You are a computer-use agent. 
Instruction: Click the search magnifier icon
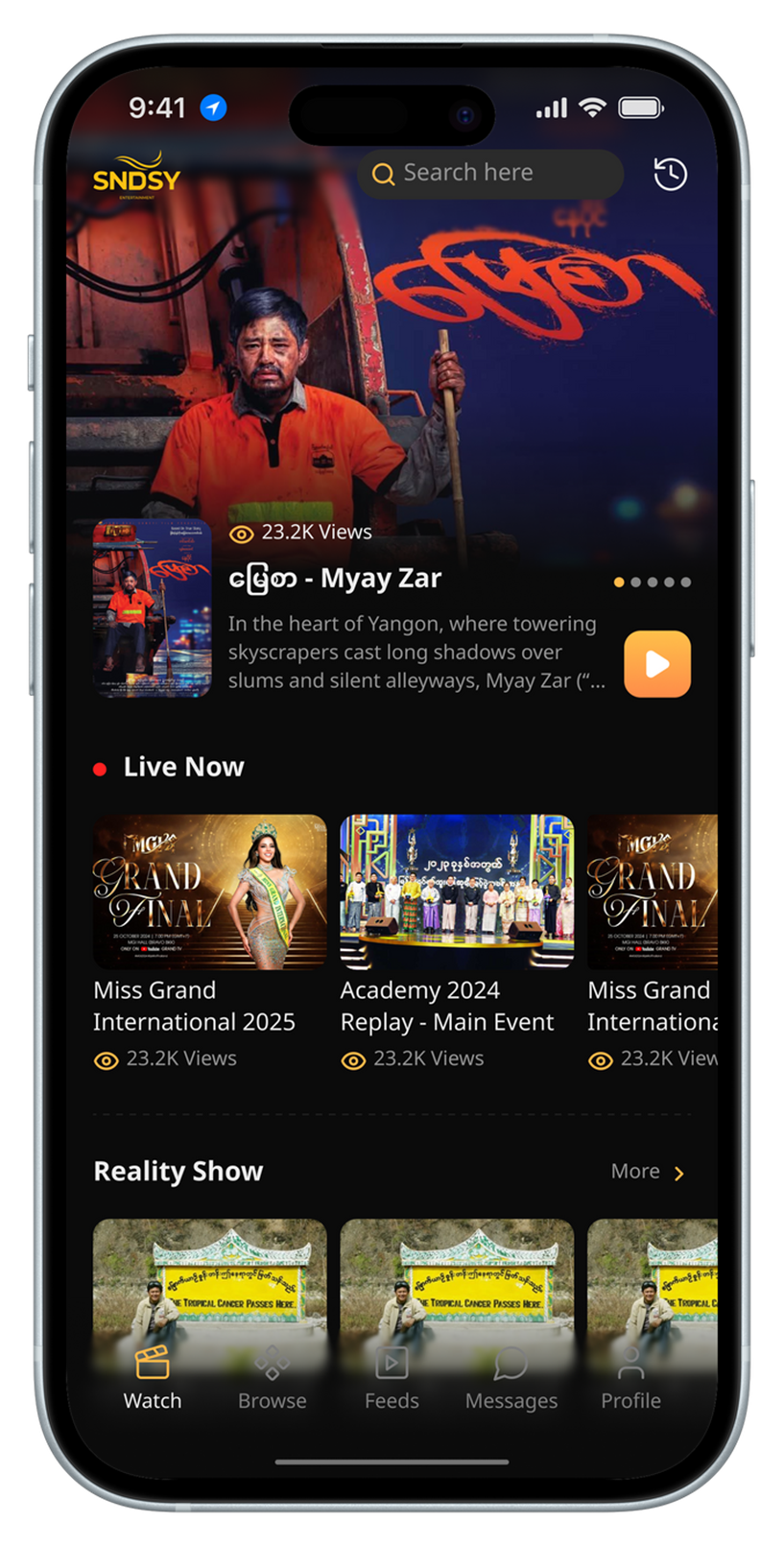point(383,174)
